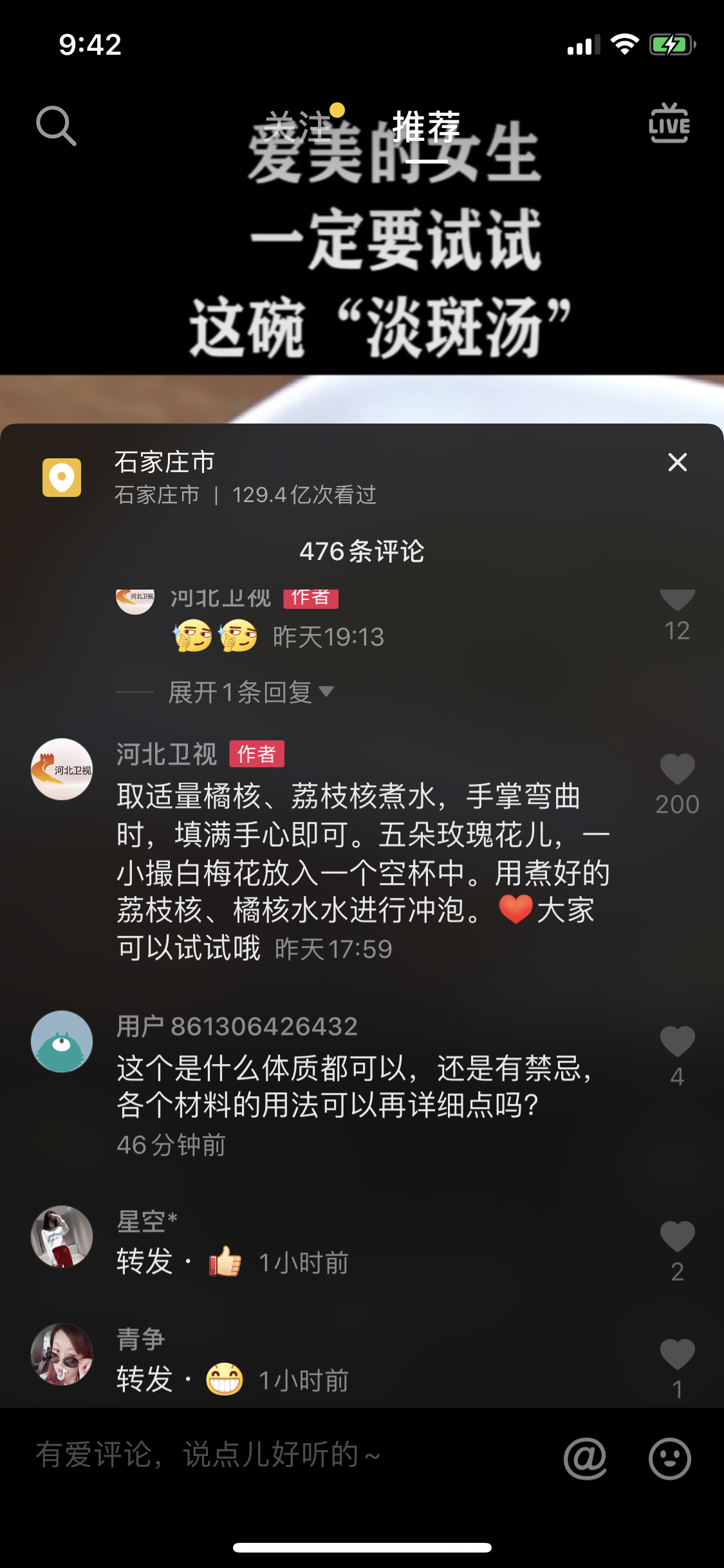The image size is (724, 1568).
Task: Mention someone with the @ icon
Action: [585, 1459]
